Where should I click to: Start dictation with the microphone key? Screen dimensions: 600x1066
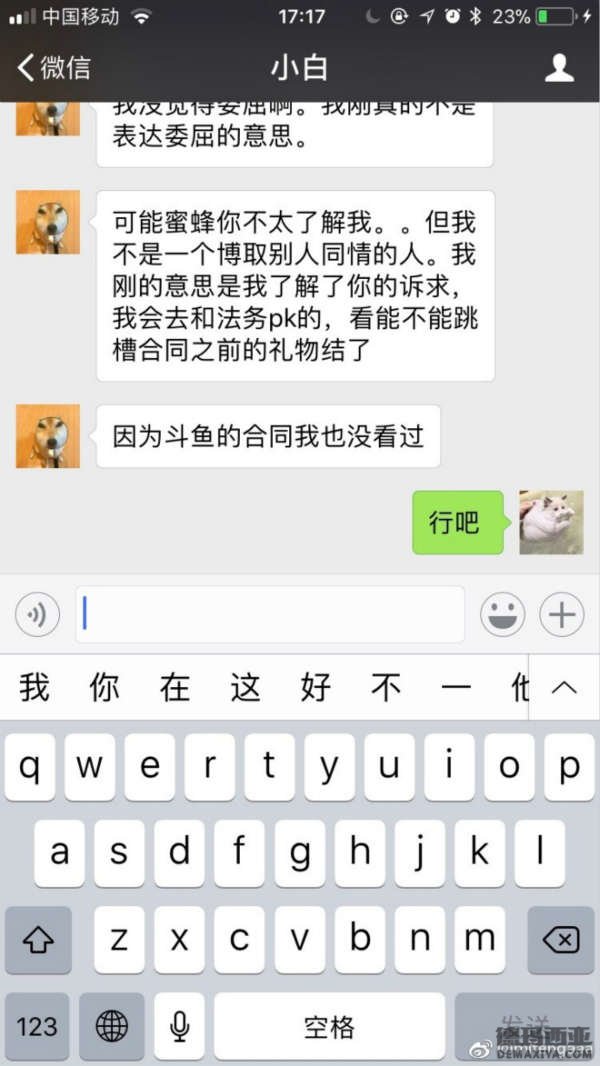pos(180,1026)
